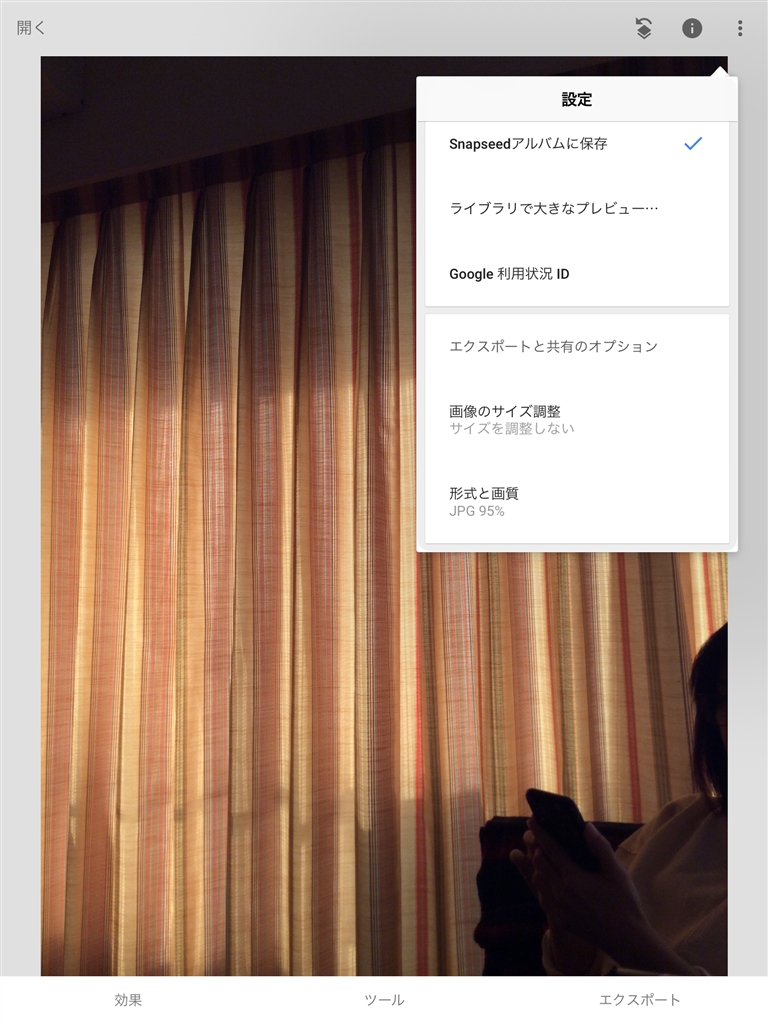Switch to the ツール tab
The image size is (768, 1024).
(384, 1000)
